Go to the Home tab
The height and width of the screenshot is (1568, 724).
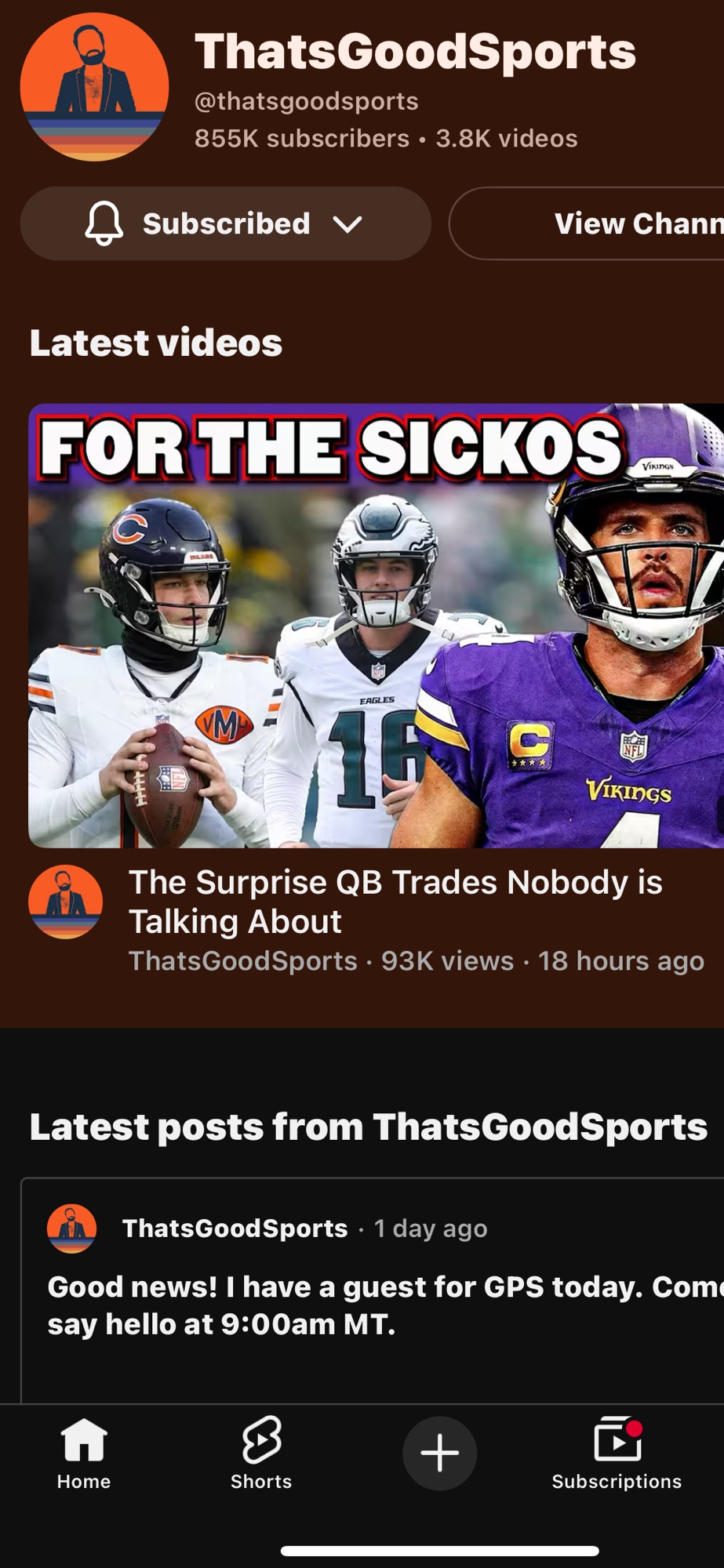point(84,1453)
